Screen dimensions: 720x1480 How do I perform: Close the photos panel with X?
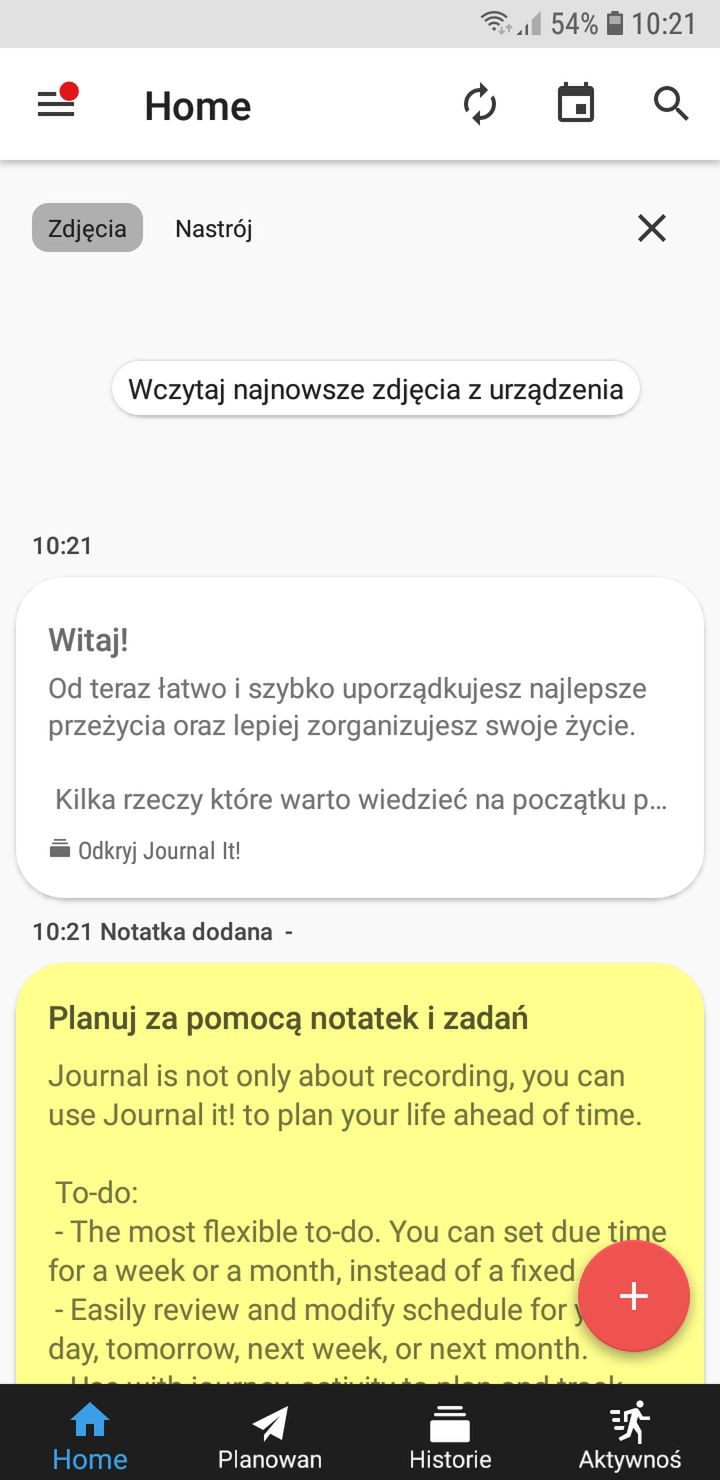click(x=652, y=228)
